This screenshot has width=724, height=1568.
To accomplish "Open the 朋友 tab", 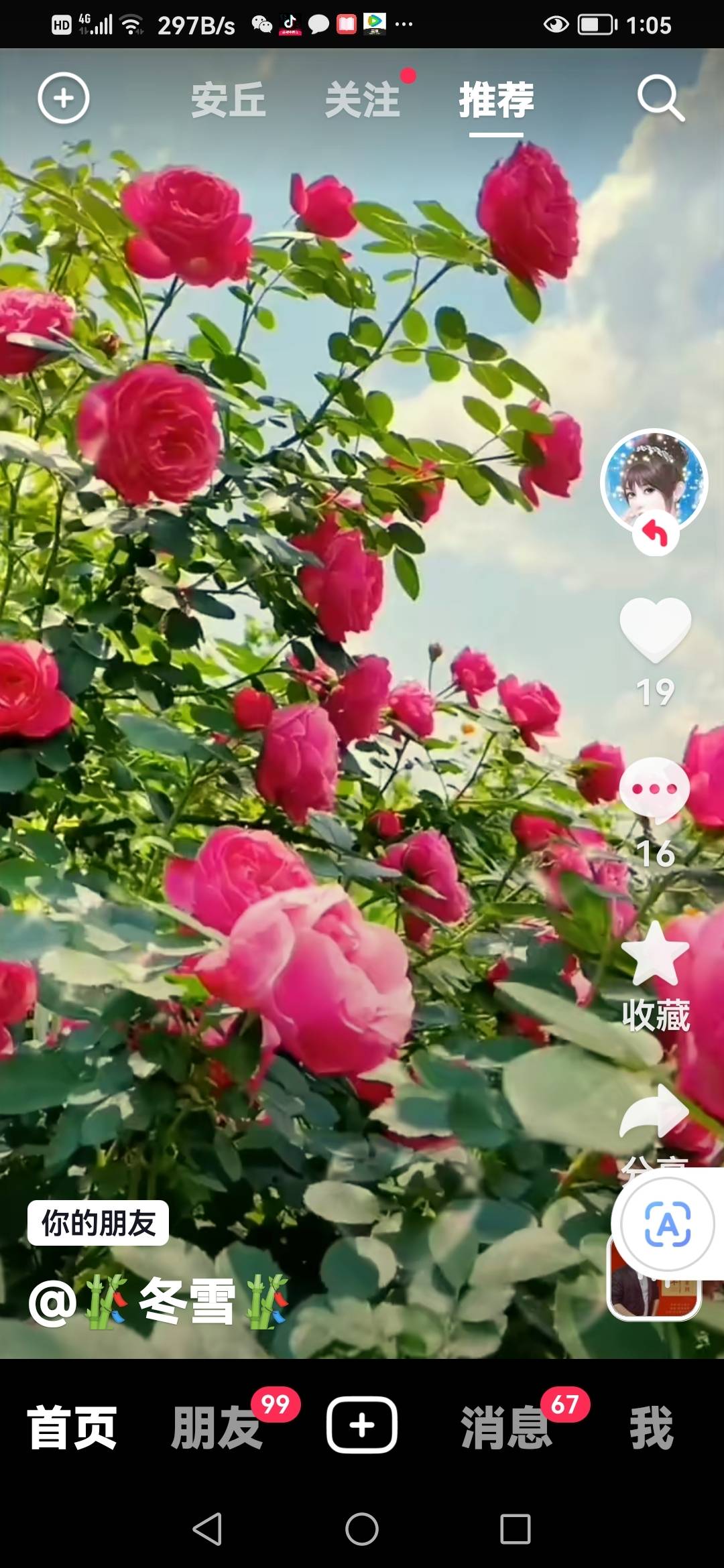I will point(216,1427).
